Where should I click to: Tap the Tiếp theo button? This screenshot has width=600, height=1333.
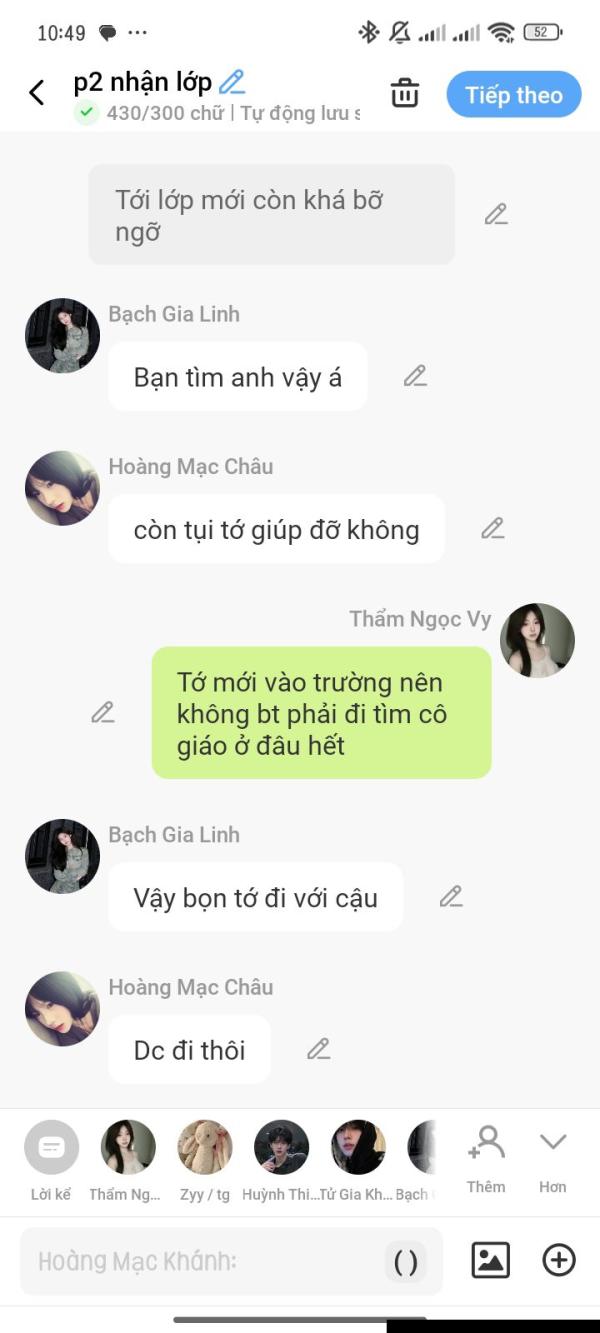tap(513, 95)
